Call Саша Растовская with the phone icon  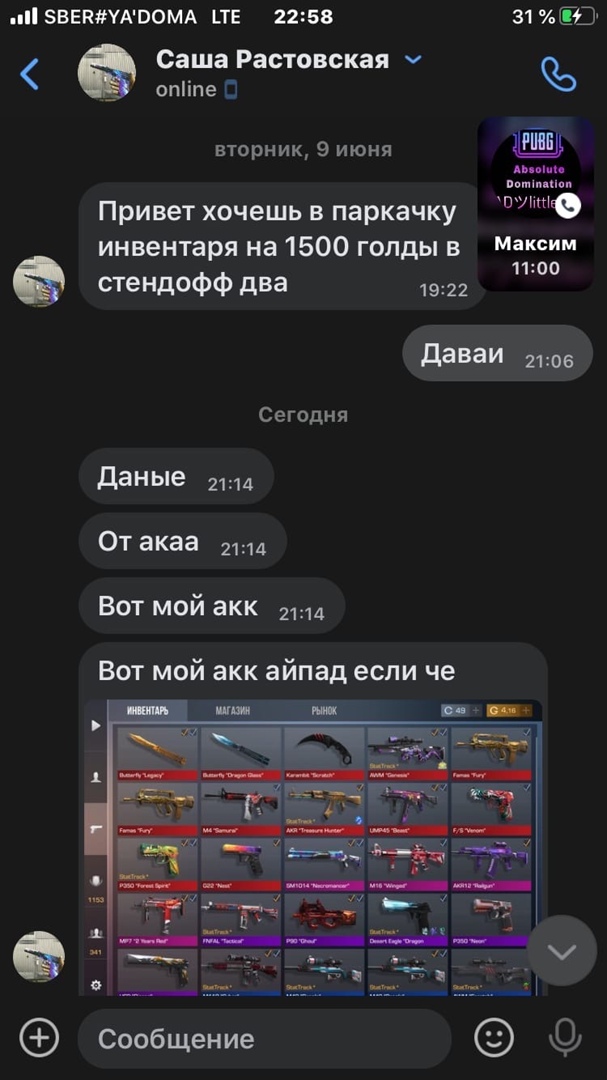pos(558,74)
